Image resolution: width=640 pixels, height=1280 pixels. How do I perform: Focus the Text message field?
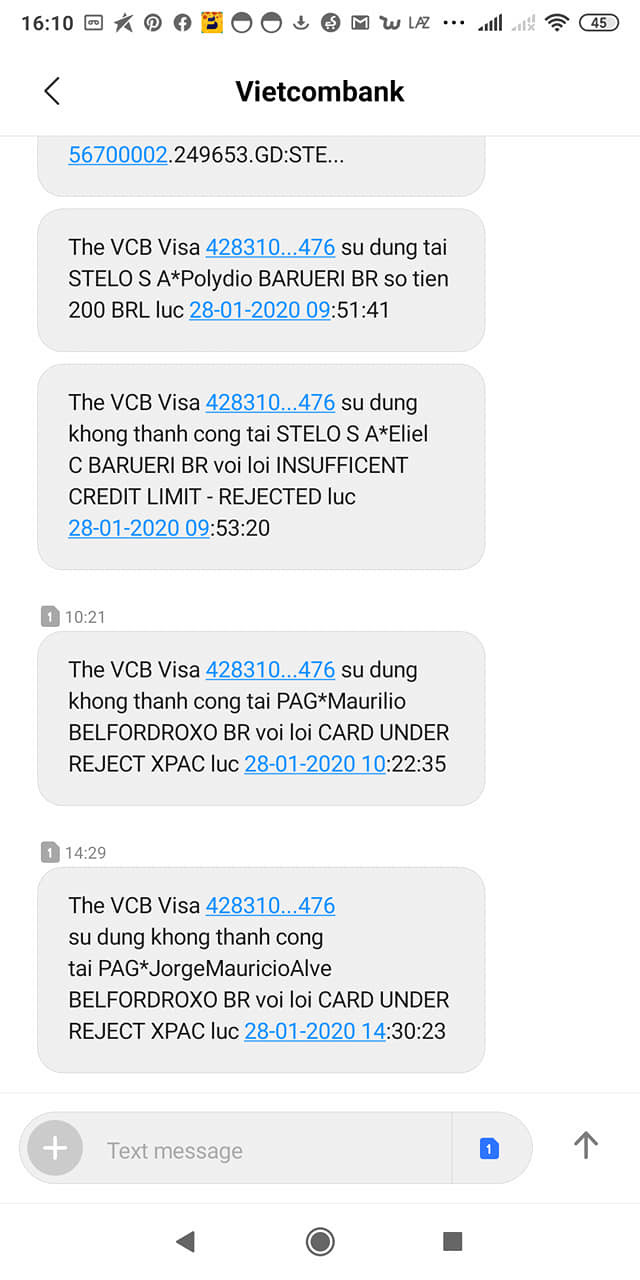click(x=270, y=1150)
